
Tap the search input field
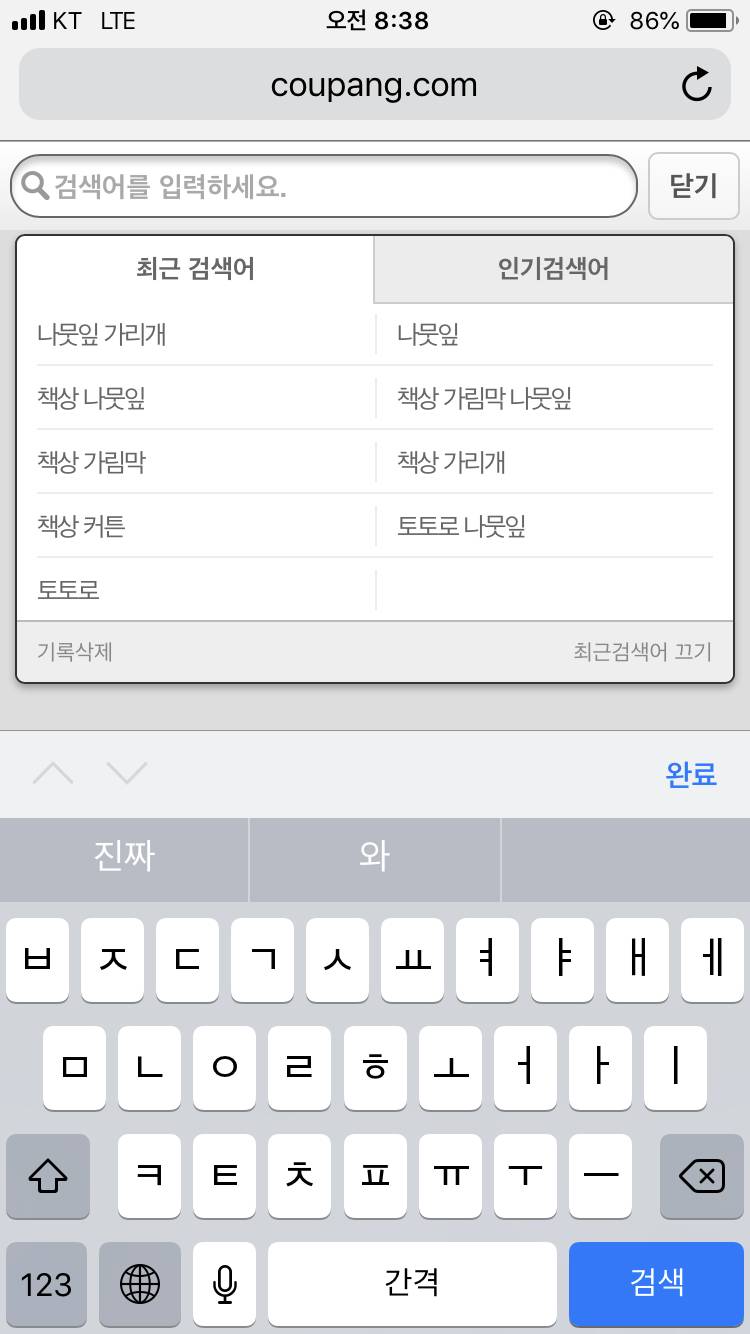[320, 186]
